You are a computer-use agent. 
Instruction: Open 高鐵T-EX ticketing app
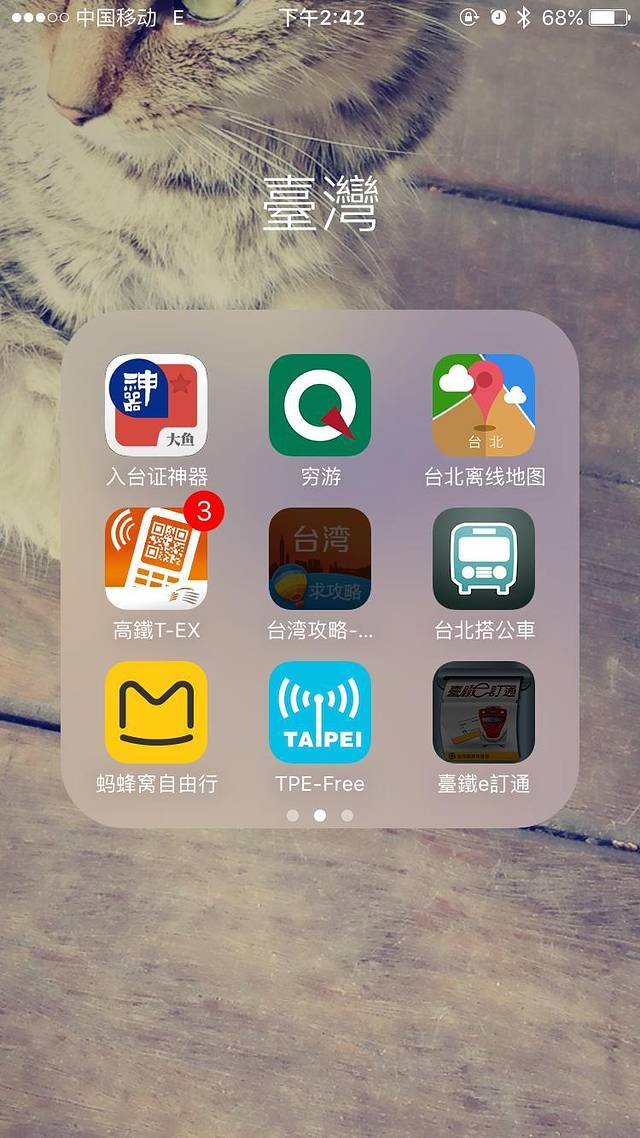point(156,559)
